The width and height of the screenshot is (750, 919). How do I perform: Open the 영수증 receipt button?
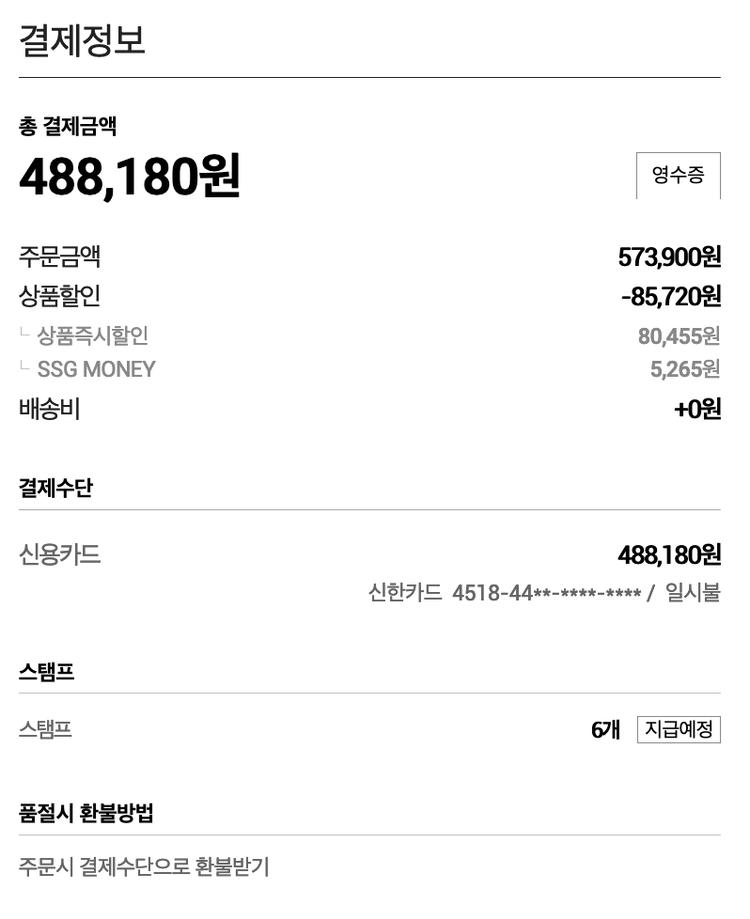click(x=678, y=176)
